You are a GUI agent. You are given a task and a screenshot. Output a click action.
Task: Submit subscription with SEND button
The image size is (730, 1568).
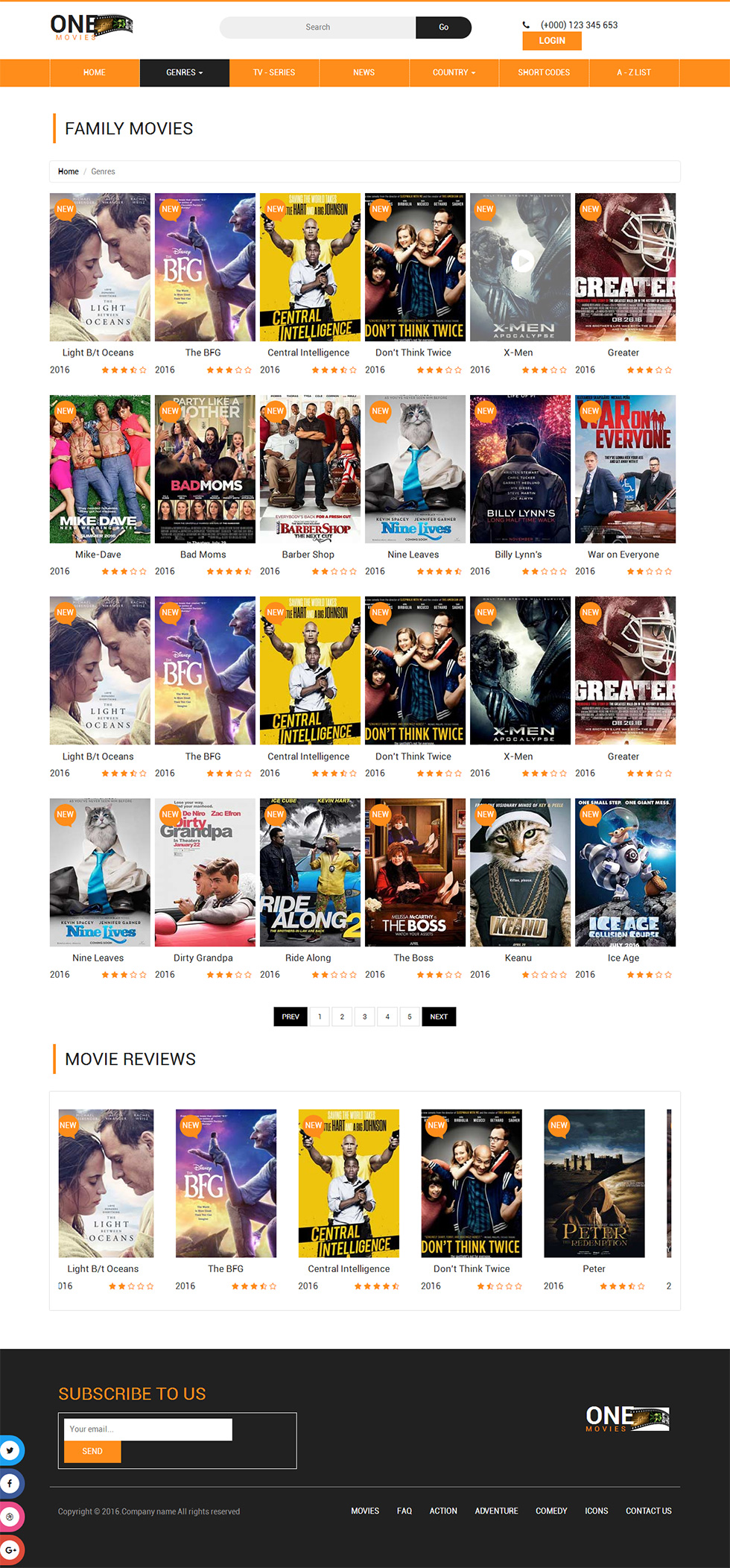(92, 1451)
